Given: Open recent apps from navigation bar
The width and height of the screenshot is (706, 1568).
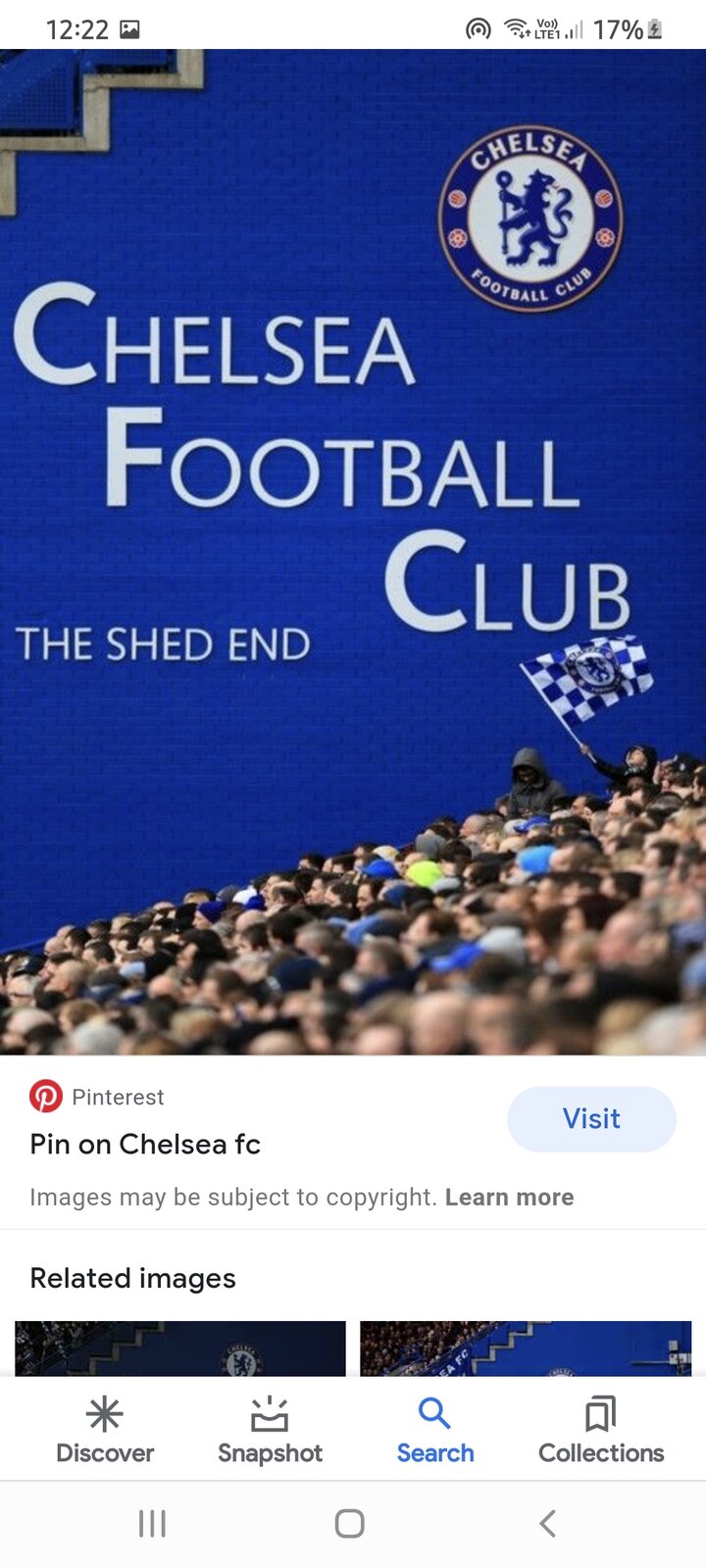Looking at the screenshot, I should [152, 1523].
